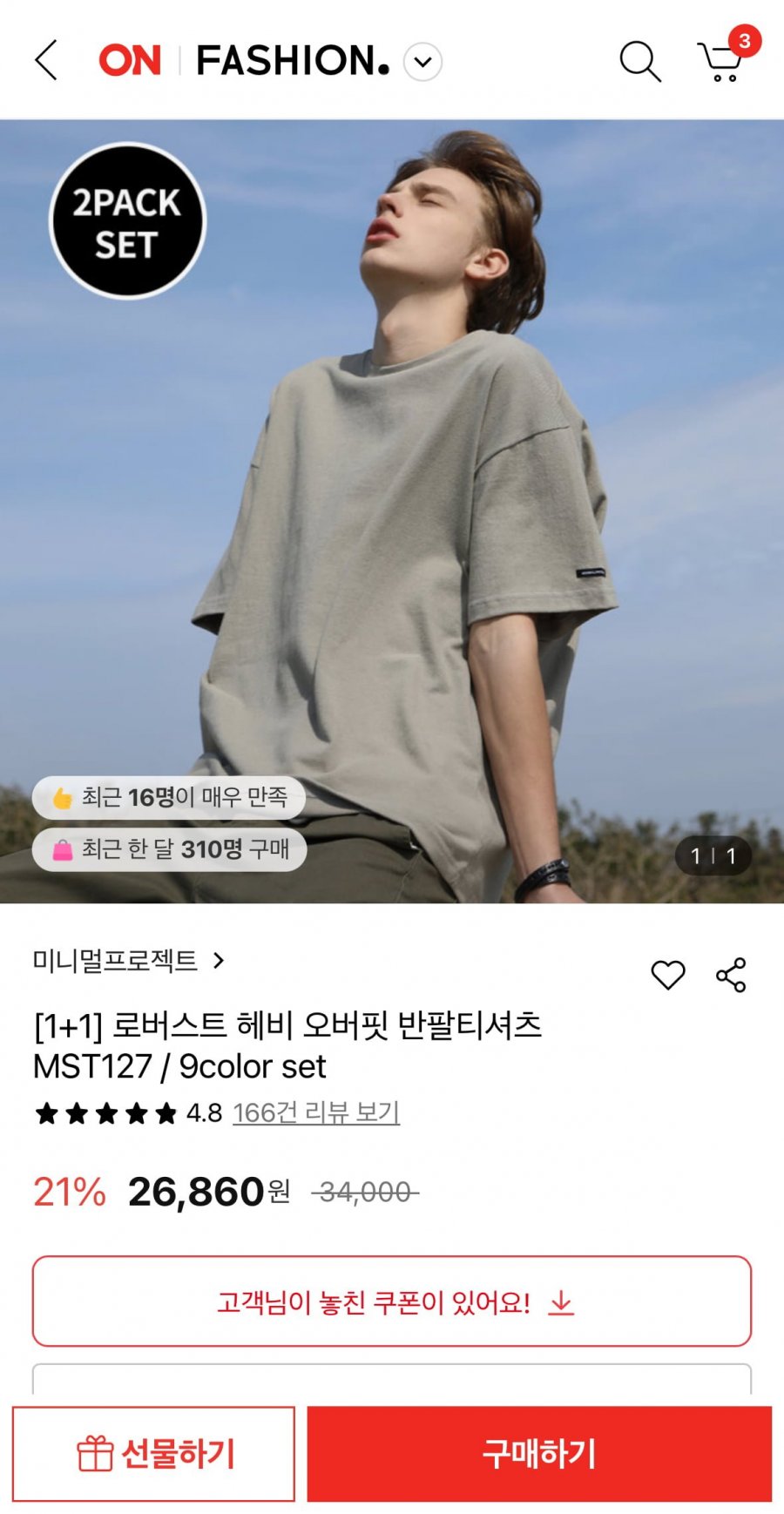Expand the FASHION category dropdown
Viewport: 784px width, 1514px height.
[x=423, y=62]
